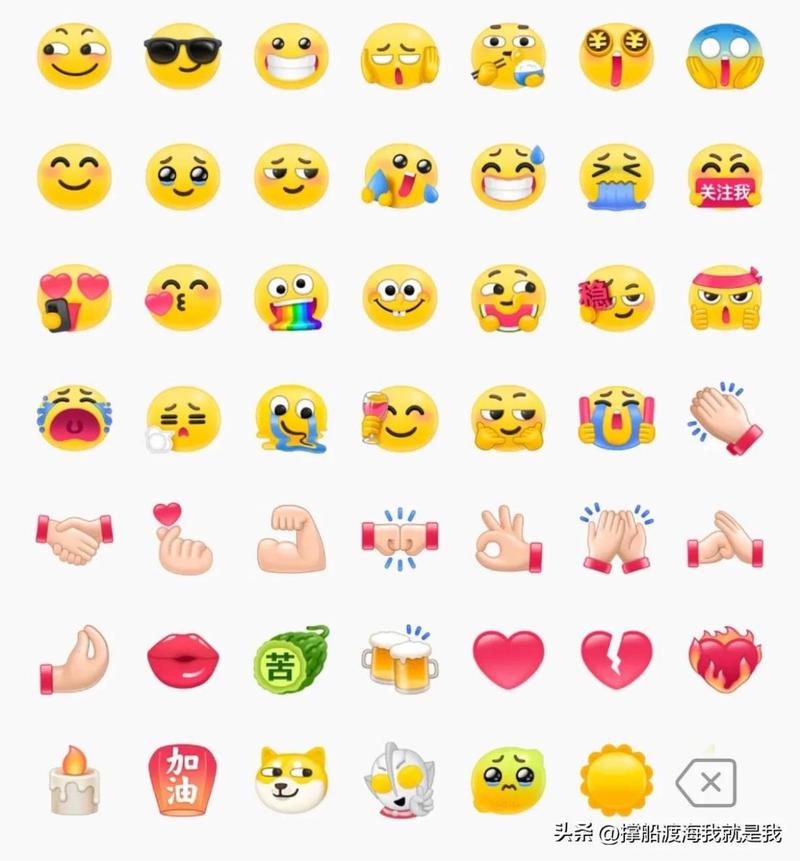
Task: Insert the rainbow vomit emoji
Action: (291, 299)
